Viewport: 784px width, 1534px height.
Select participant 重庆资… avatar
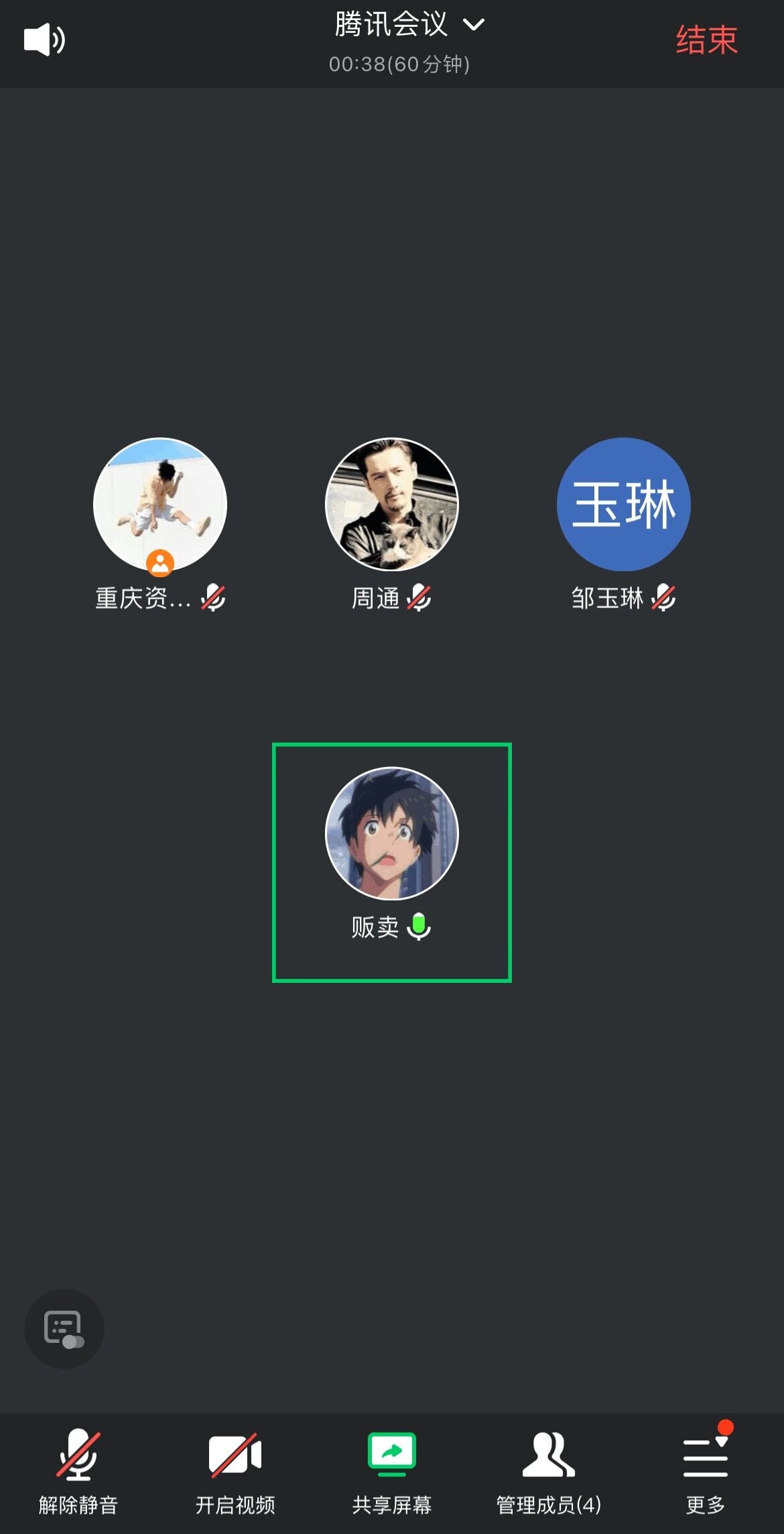(160, 504)
